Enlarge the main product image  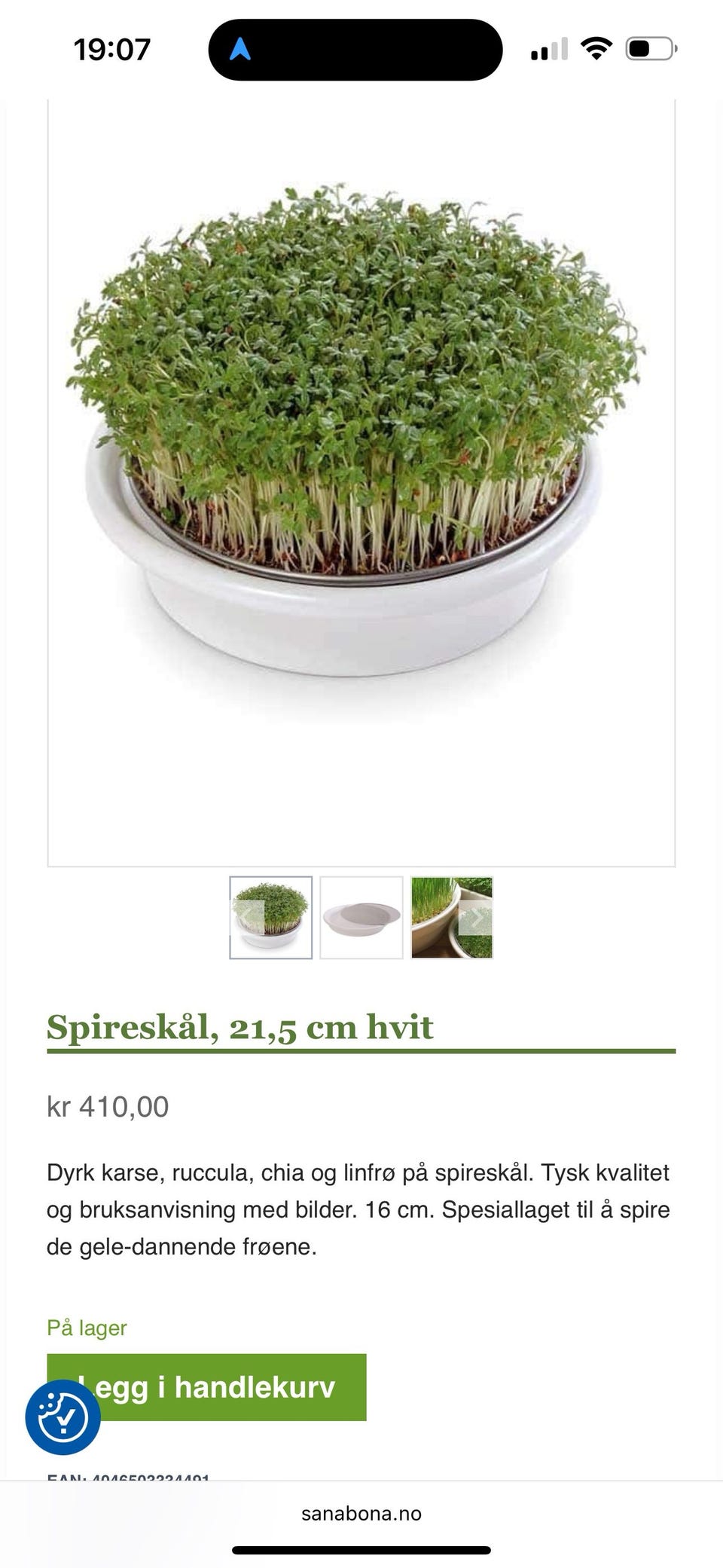[361, 482]
